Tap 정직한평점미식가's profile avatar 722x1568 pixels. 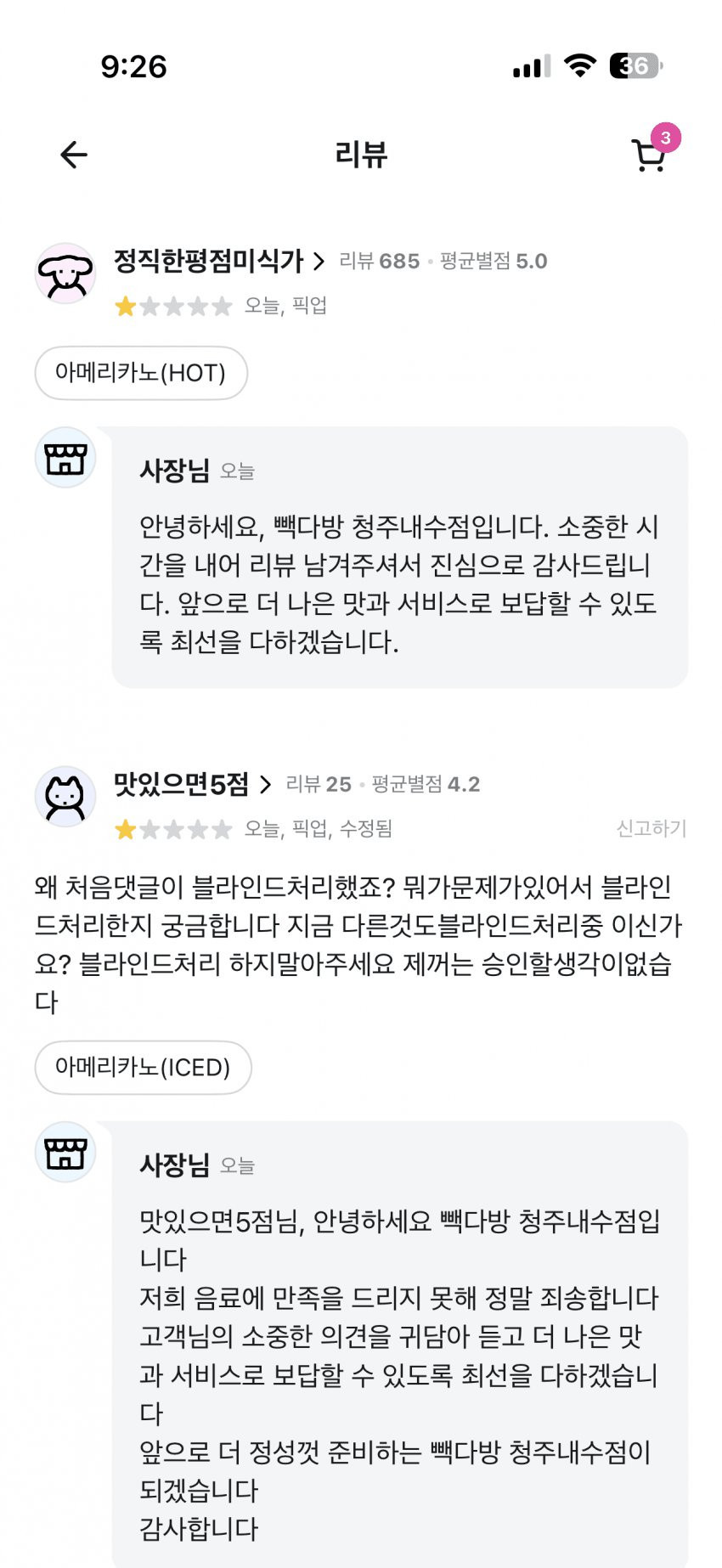(65, 274)
